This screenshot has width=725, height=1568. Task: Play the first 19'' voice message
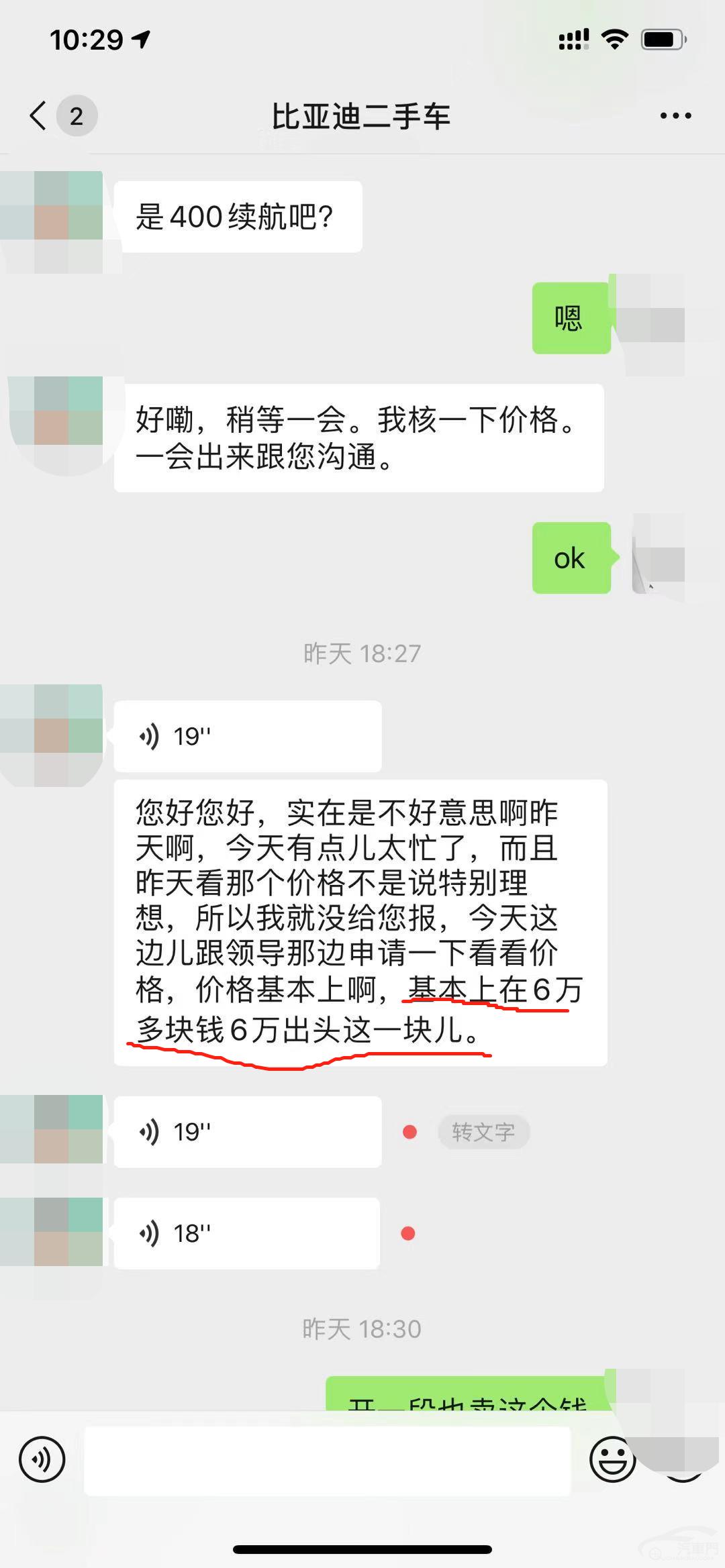[x=248, y=735]
